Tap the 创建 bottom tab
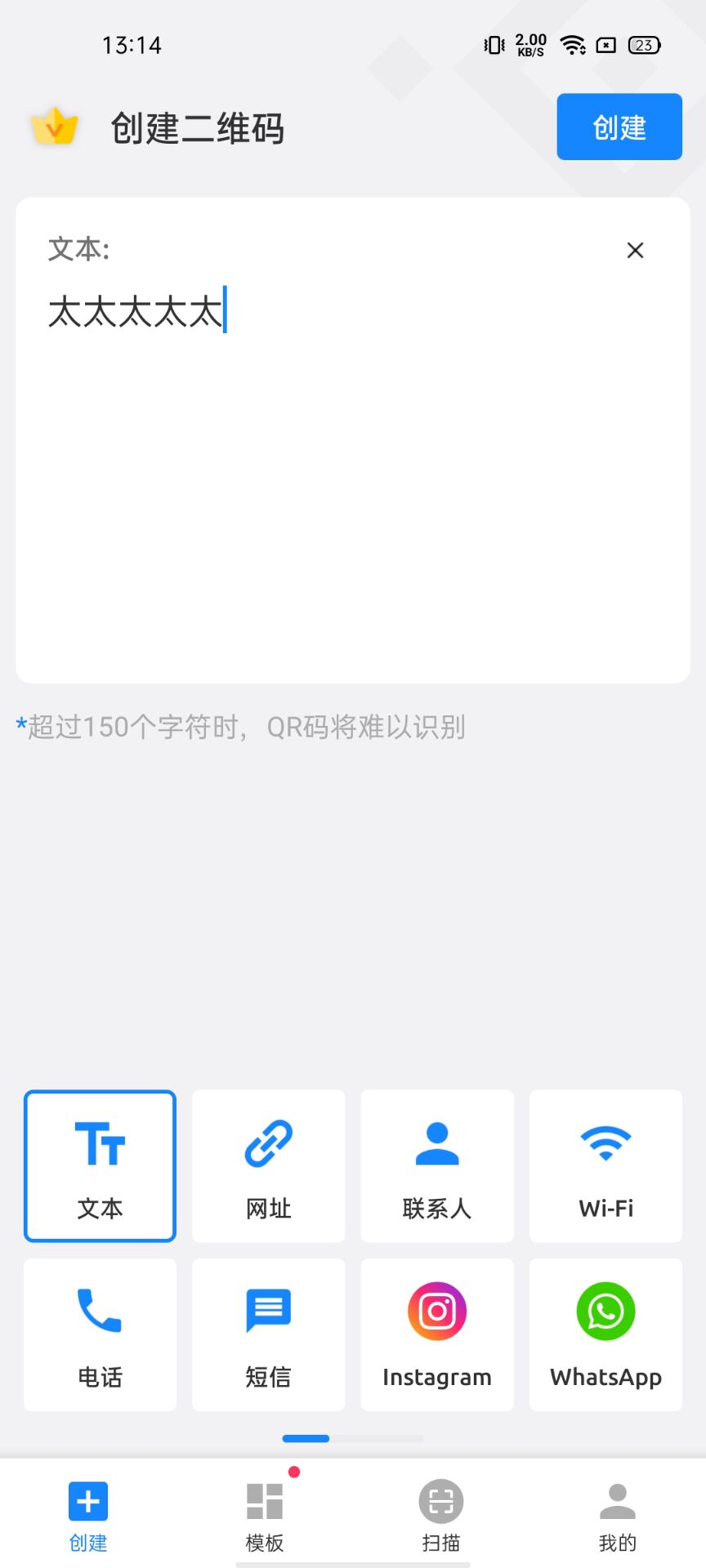Image resolution: width=706 pixels, height=1568 pixels. 88,1516
